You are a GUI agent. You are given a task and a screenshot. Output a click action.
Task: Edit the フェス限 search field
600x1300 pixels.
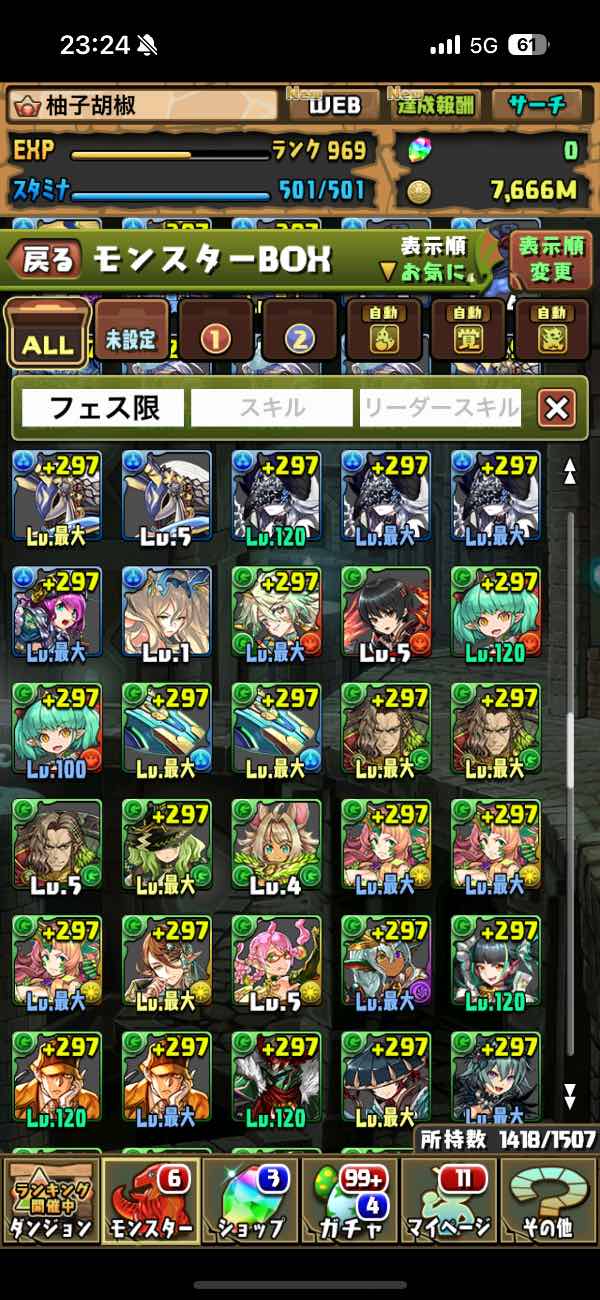(104, 407)
